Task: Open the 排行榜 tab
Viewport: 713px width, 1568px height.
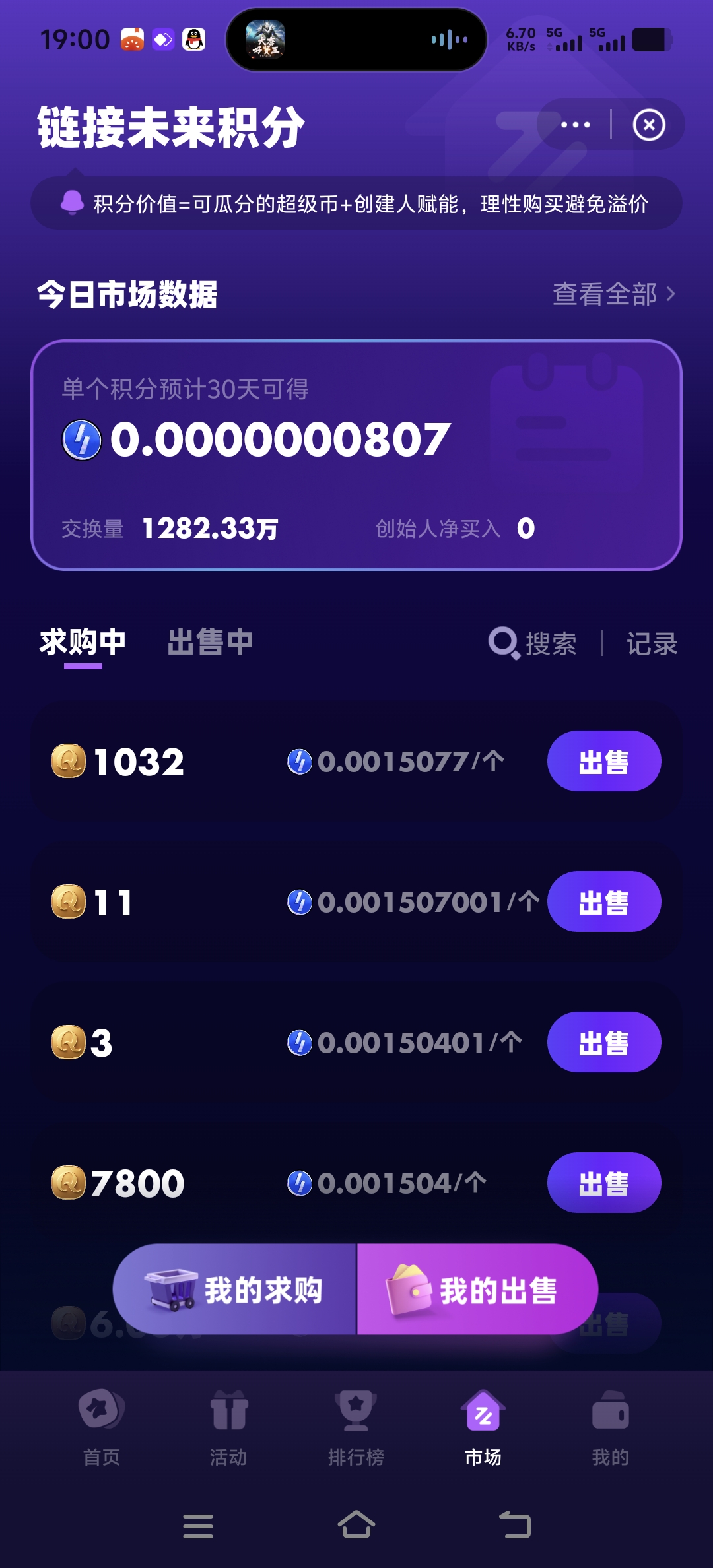Action: [356, 1428]
